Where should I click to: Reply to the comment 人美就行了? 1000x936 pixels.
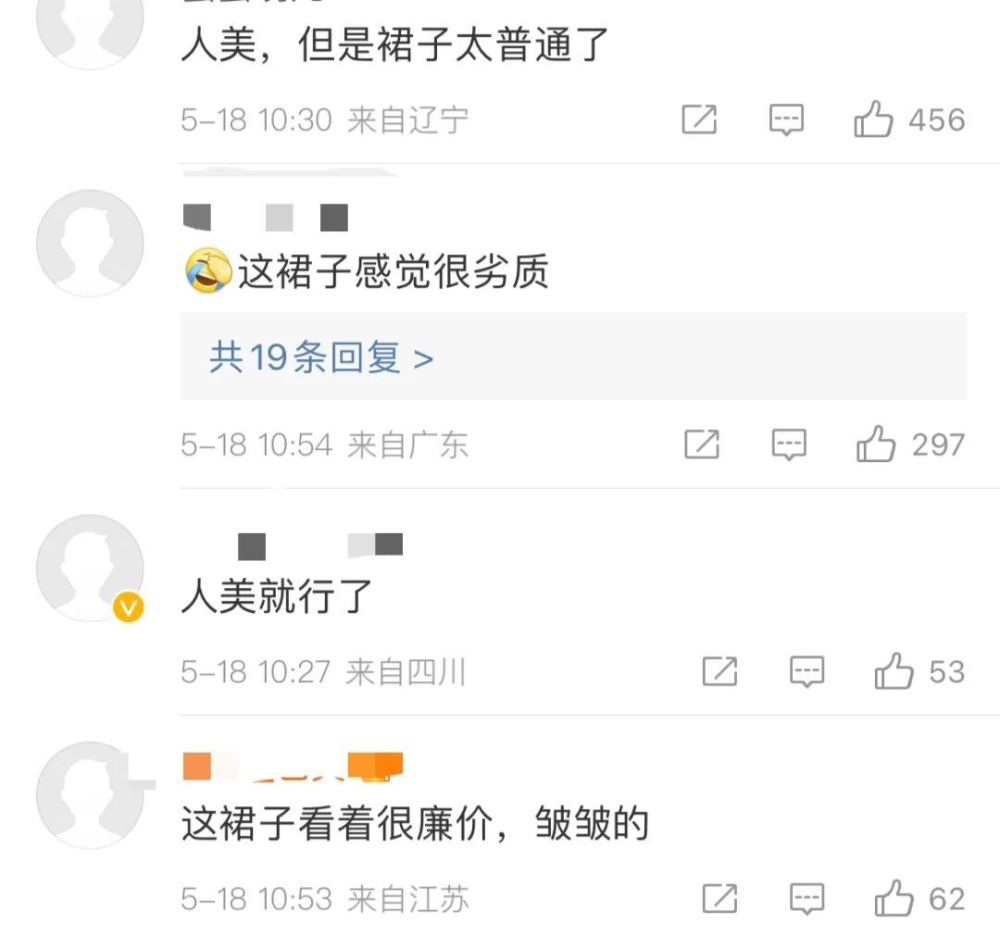pyautogui.click(x=807, y=672)
